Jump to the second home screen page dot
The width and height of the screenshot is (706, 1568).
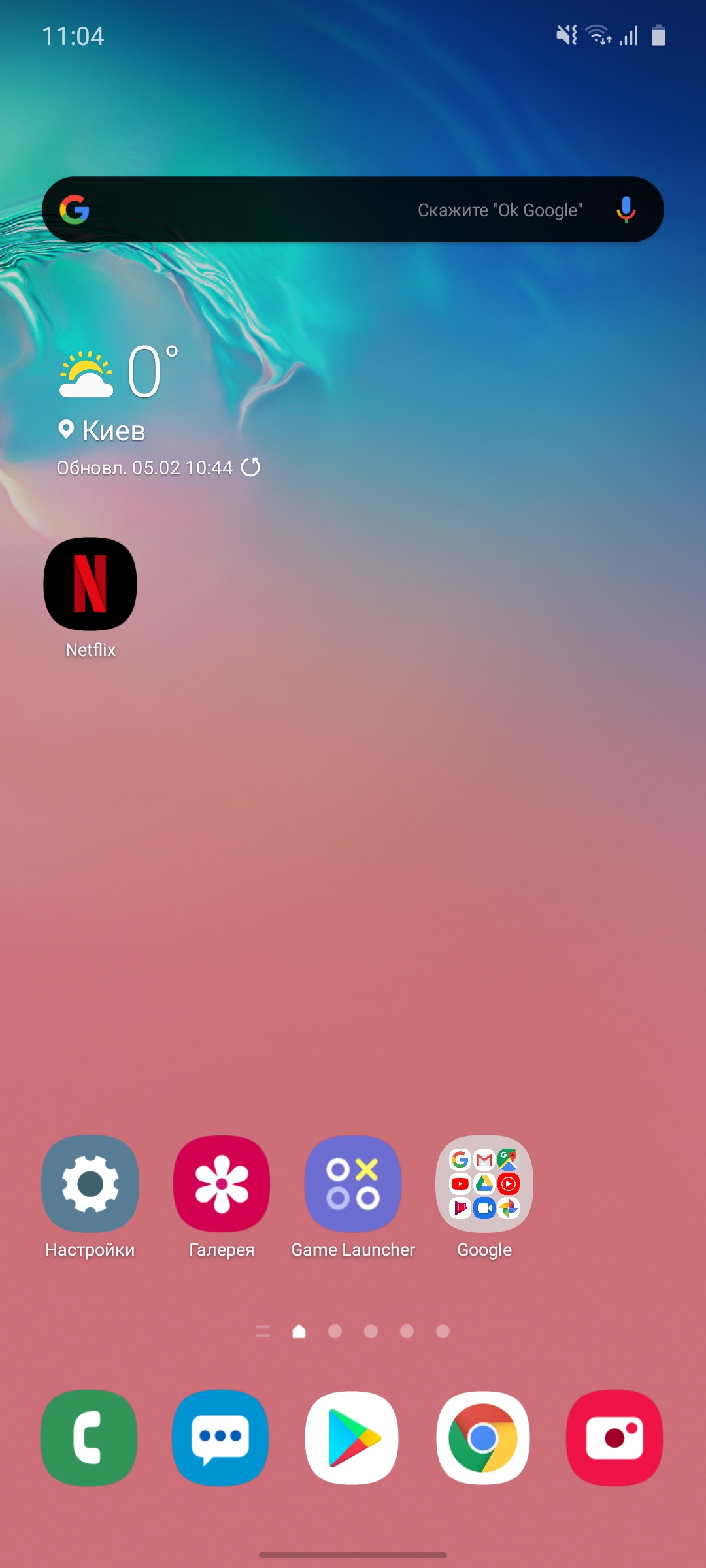pos(335,1331)
